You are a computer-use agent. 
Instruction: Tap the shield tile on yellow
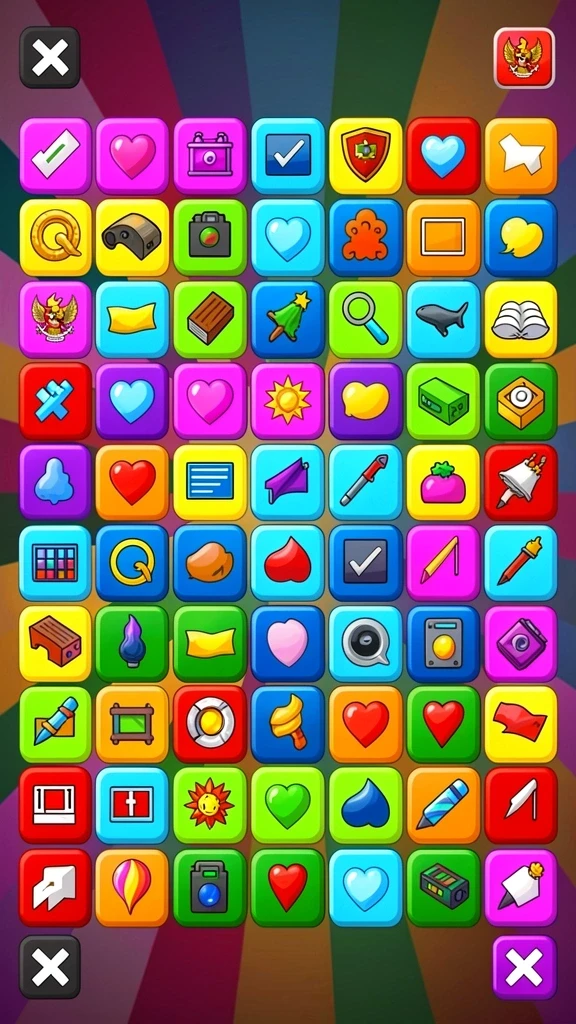click(x=365, y=155)
